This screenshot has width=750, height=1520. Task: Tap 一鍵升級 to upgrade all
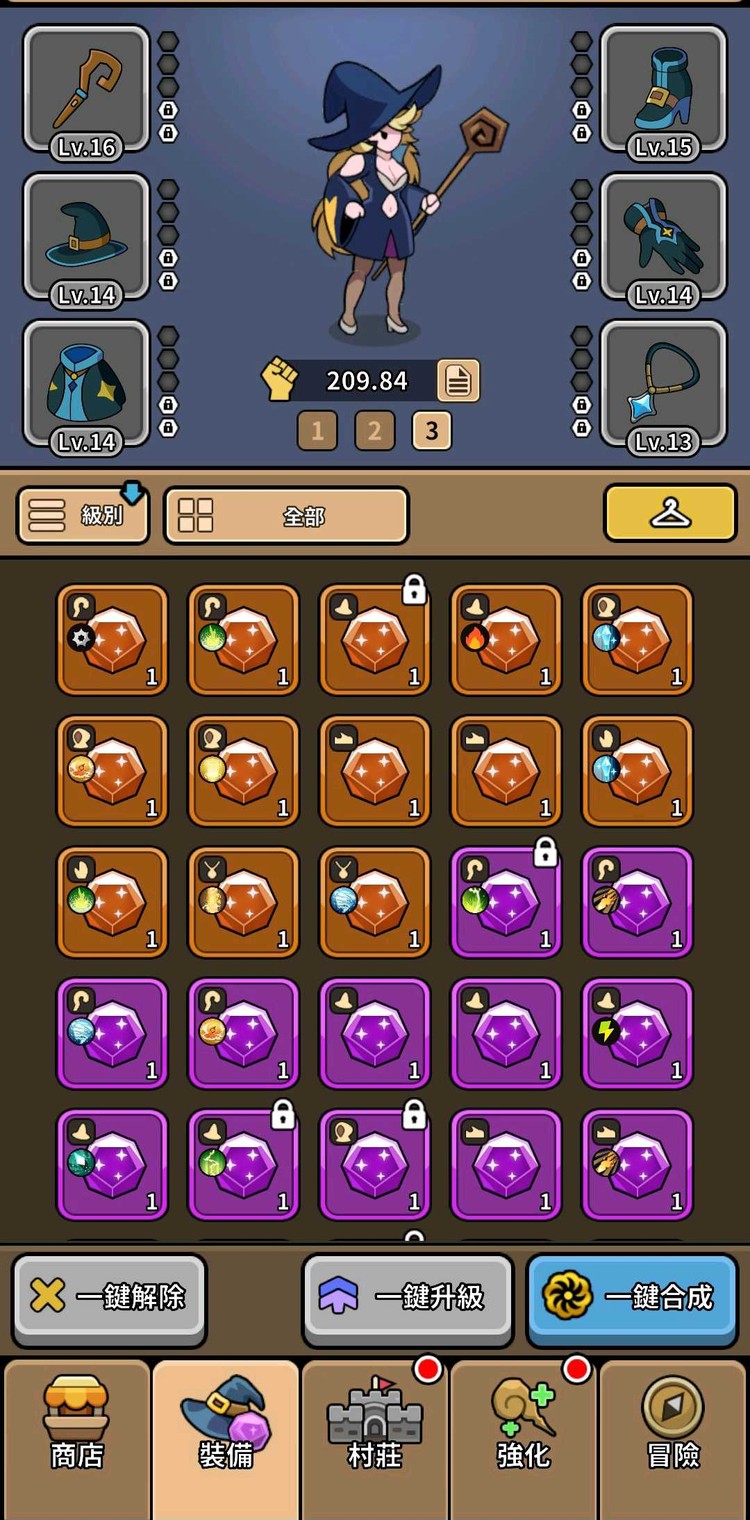[407, 1297]
